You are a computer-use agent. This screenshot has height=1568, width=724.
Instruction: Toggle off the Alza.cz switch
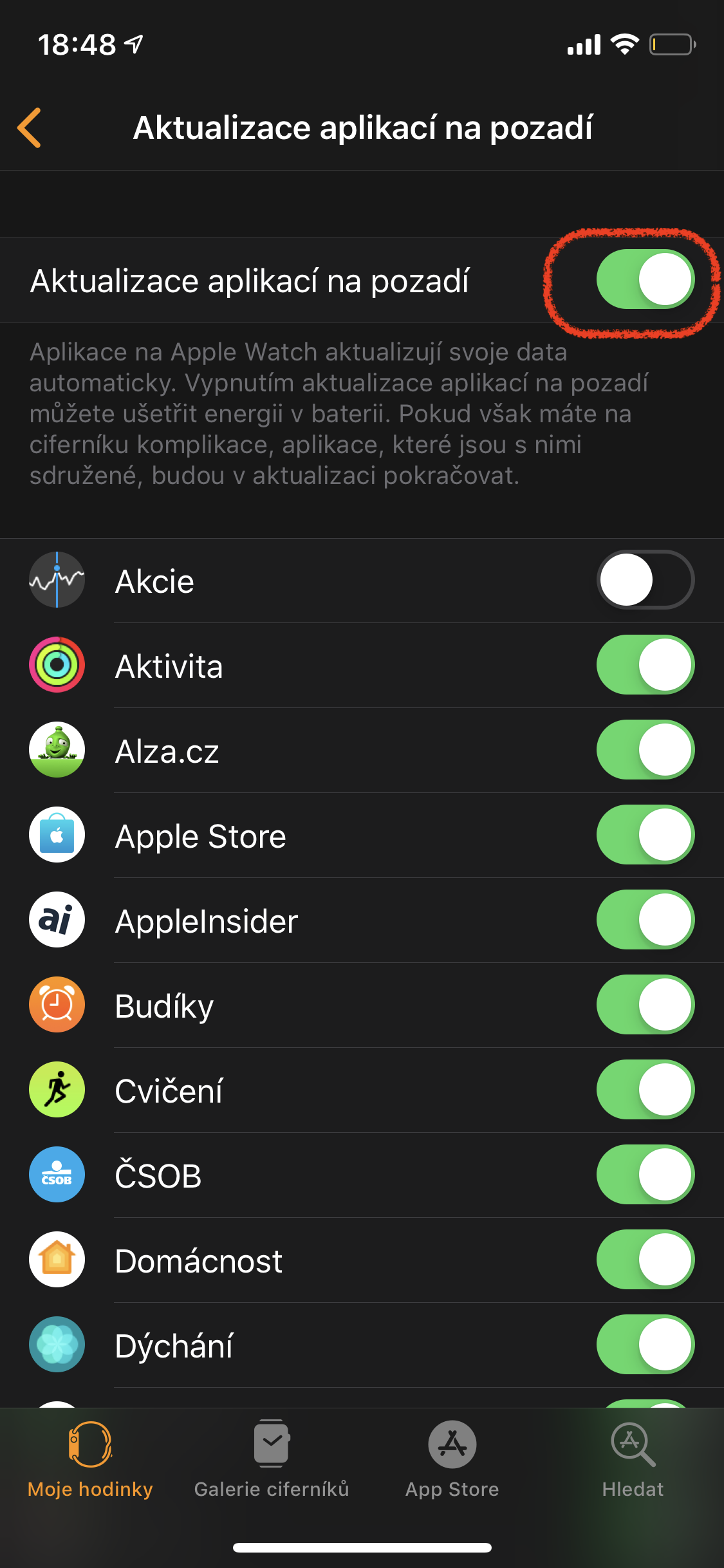pyautogui.click(x=645, y=750)
